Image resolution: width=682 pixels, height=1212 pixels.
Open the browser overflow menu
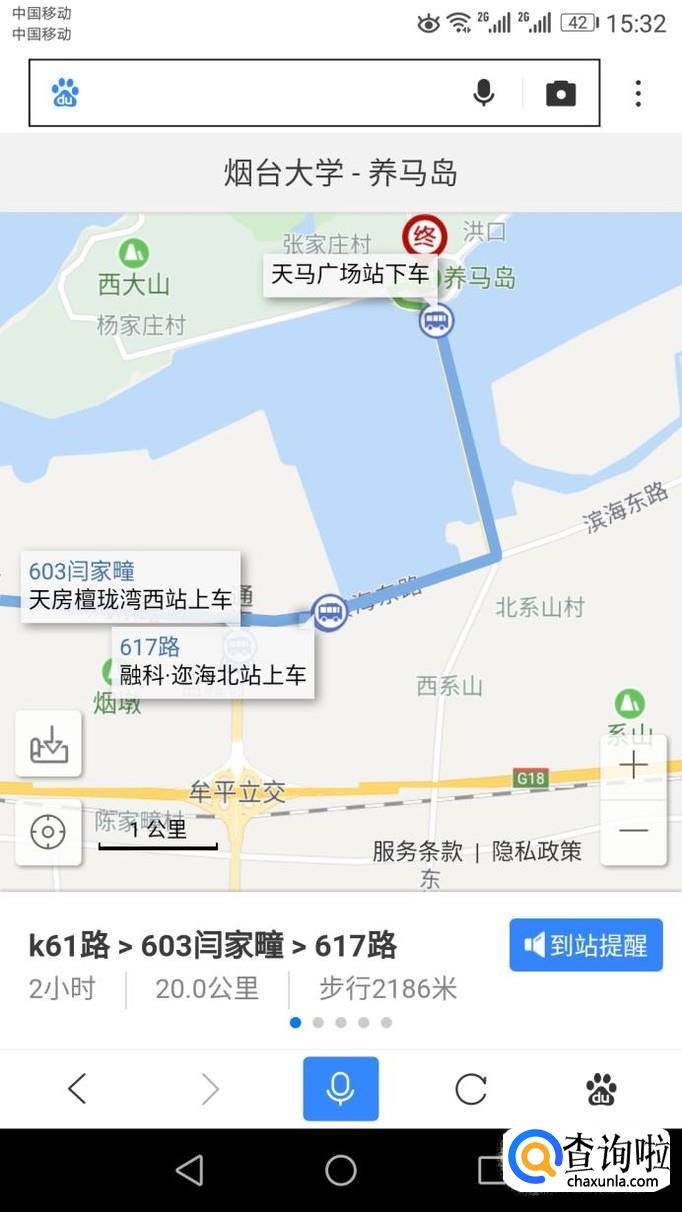pyautogui.click(x=638, y=93)
